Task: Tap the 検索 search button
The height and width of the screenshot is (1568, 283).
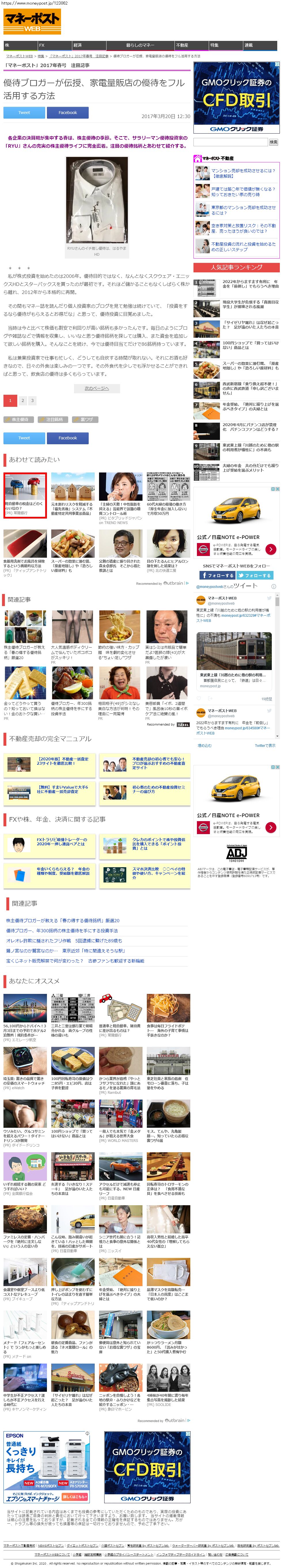Action: (x=273, y=142)
